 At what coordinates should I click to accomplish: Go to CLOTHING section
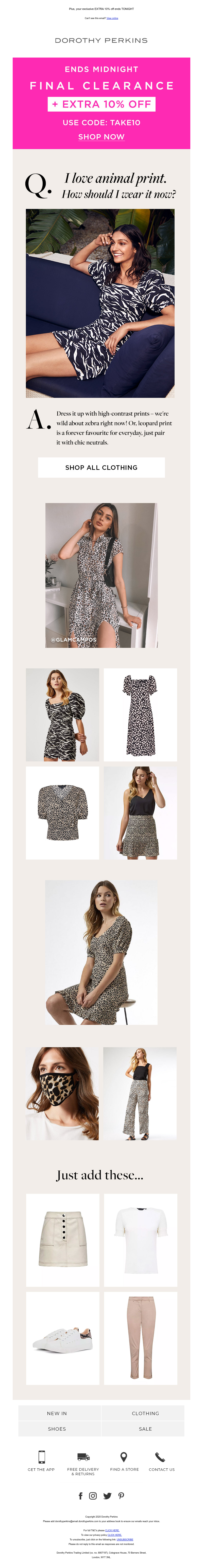tap(145, 1413)
